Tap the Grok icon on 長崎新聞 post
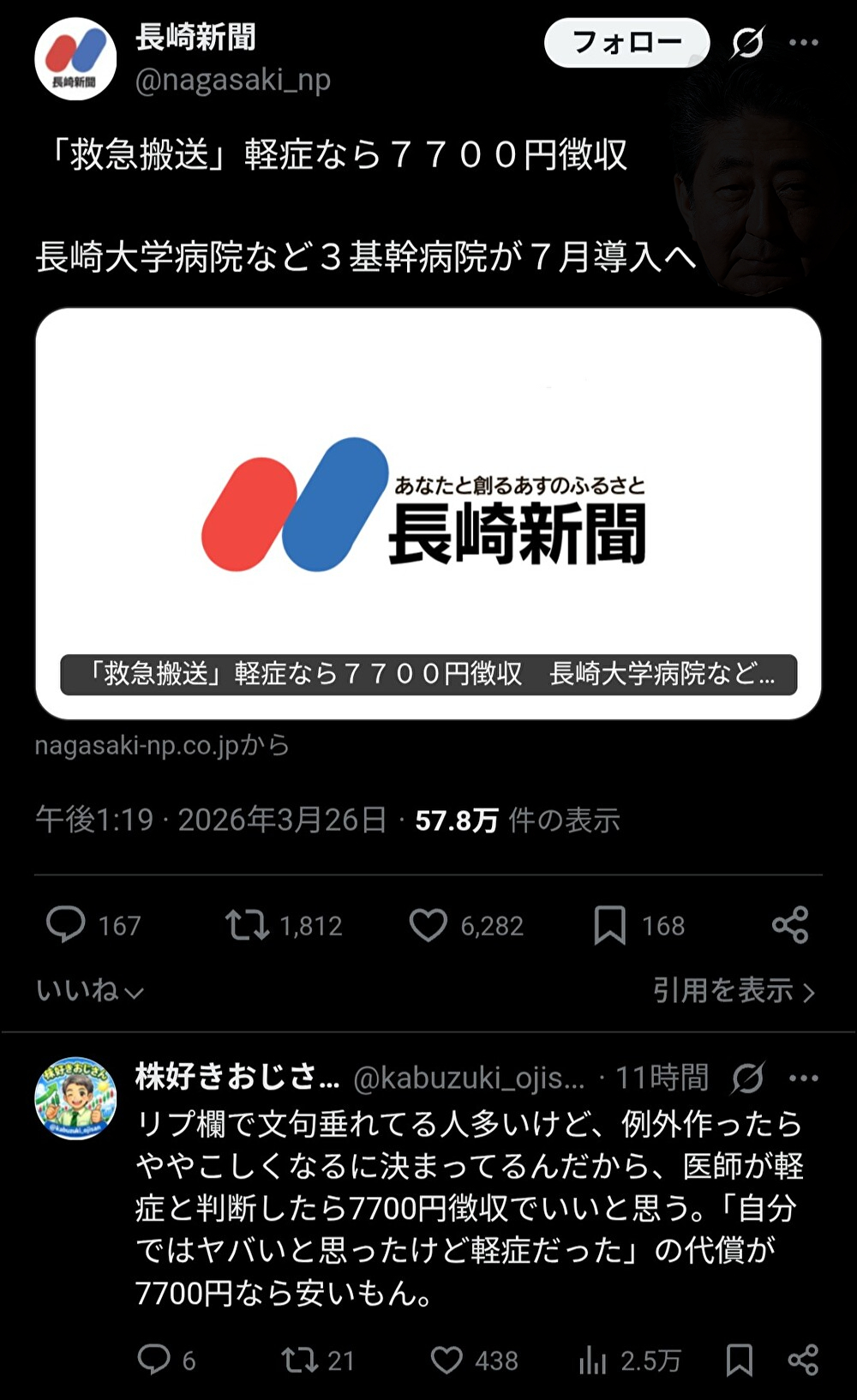Image resolution: width=857 pixels, height=1400 pixels. [x=747, y=42]
